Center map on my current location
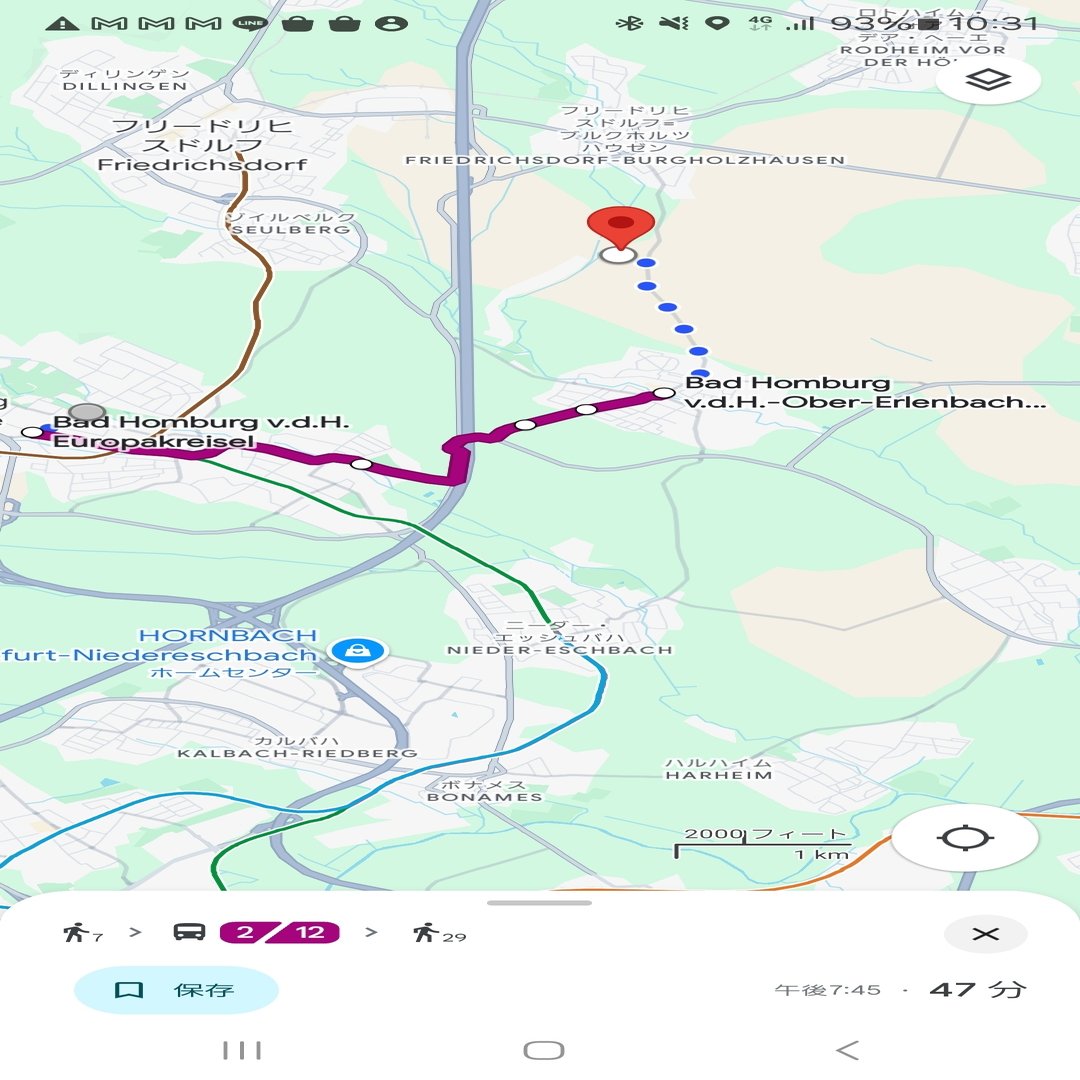 pos(950,837)
